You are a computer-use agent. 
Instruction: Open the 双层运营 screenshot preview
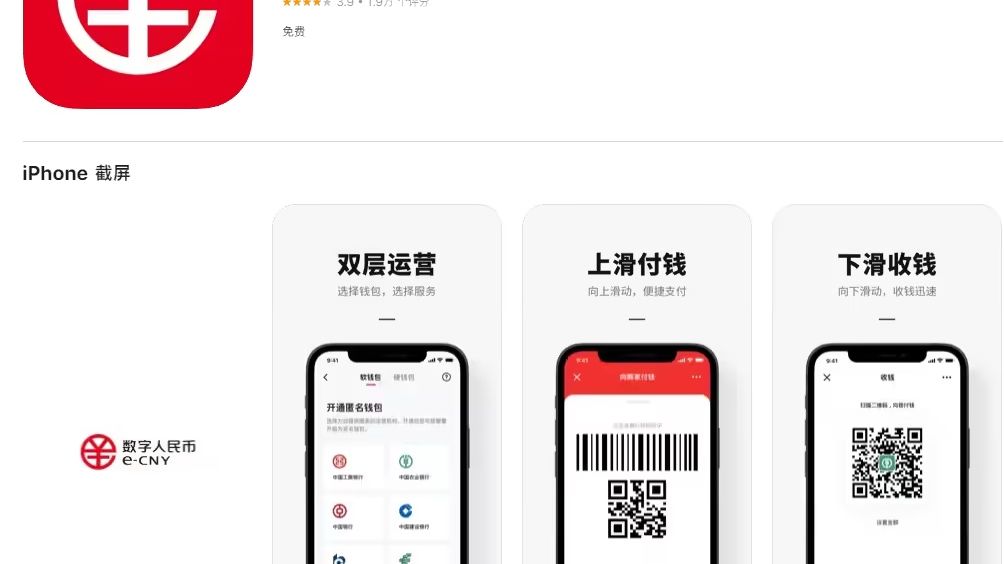tap(386, 385)
